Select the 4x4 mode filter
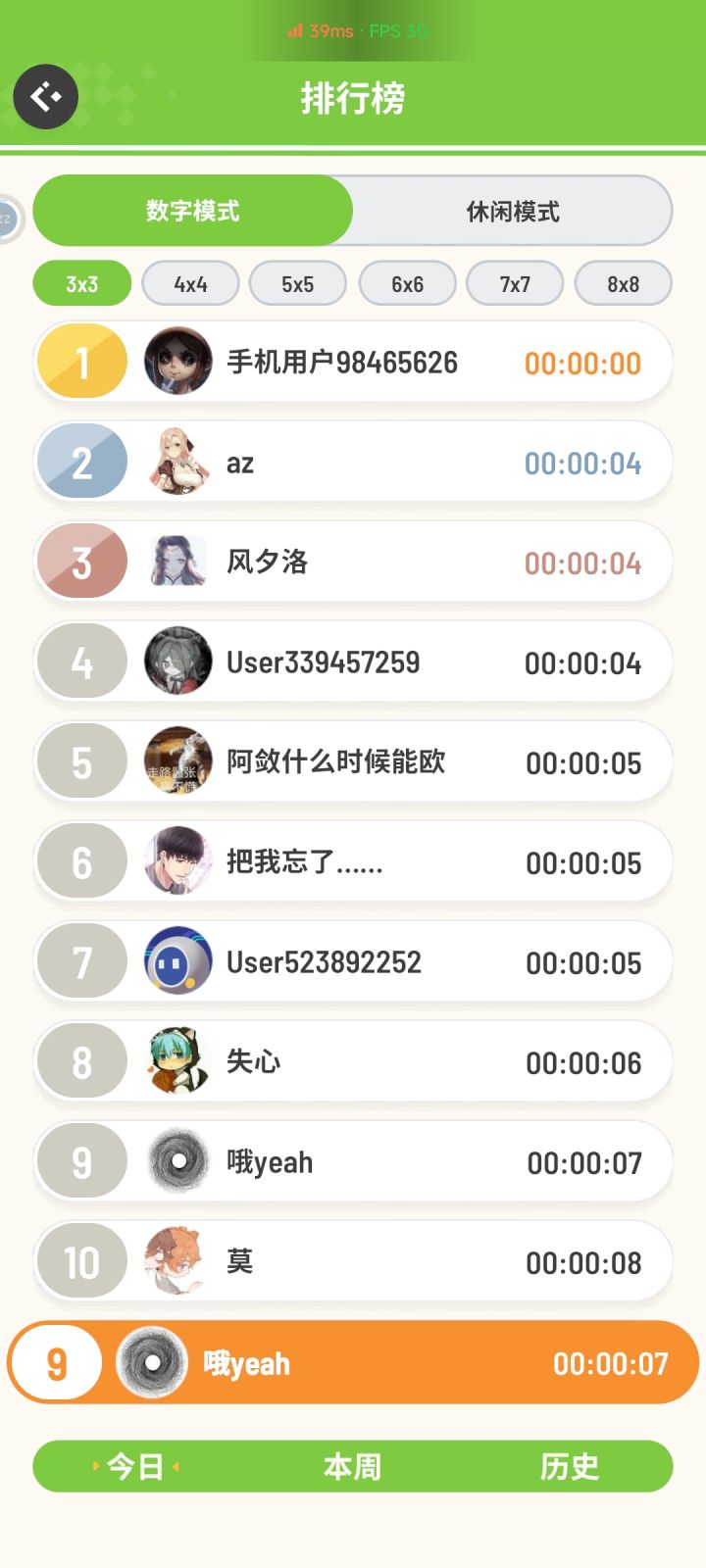 click(x=190, y=283)
